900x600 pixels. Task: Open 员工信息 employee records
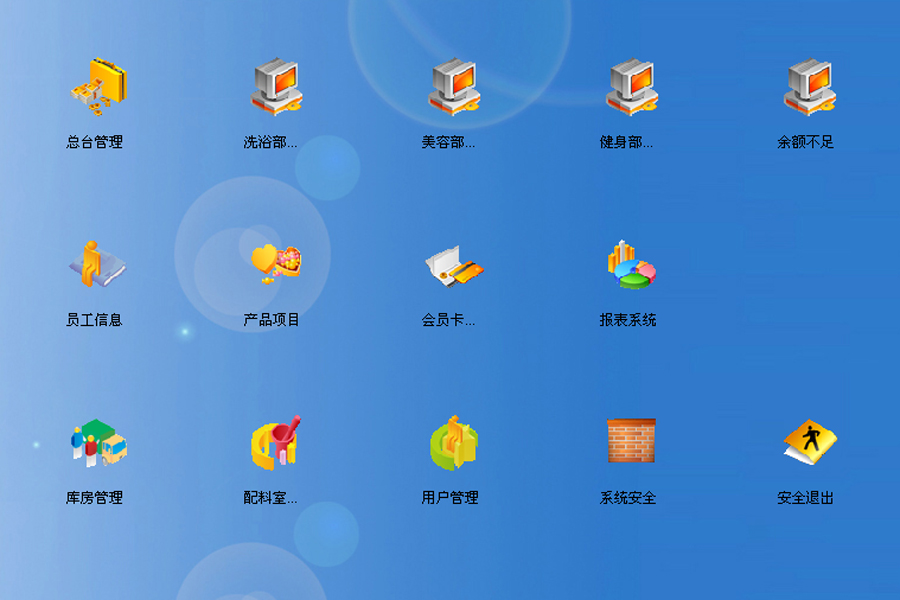click(x=97, y=265)
